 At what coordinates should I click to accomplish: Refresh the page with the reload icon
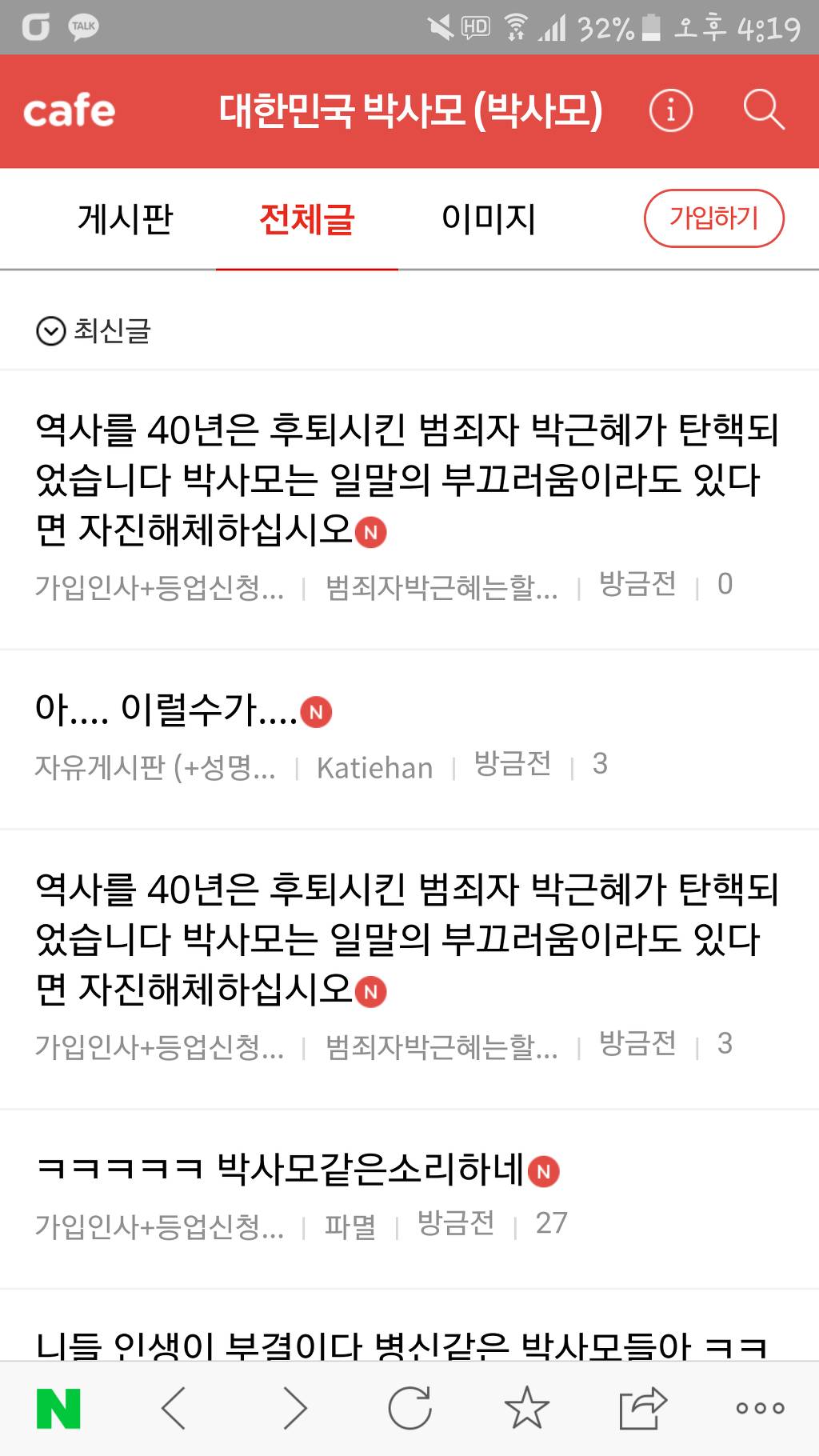point(409,1407)
